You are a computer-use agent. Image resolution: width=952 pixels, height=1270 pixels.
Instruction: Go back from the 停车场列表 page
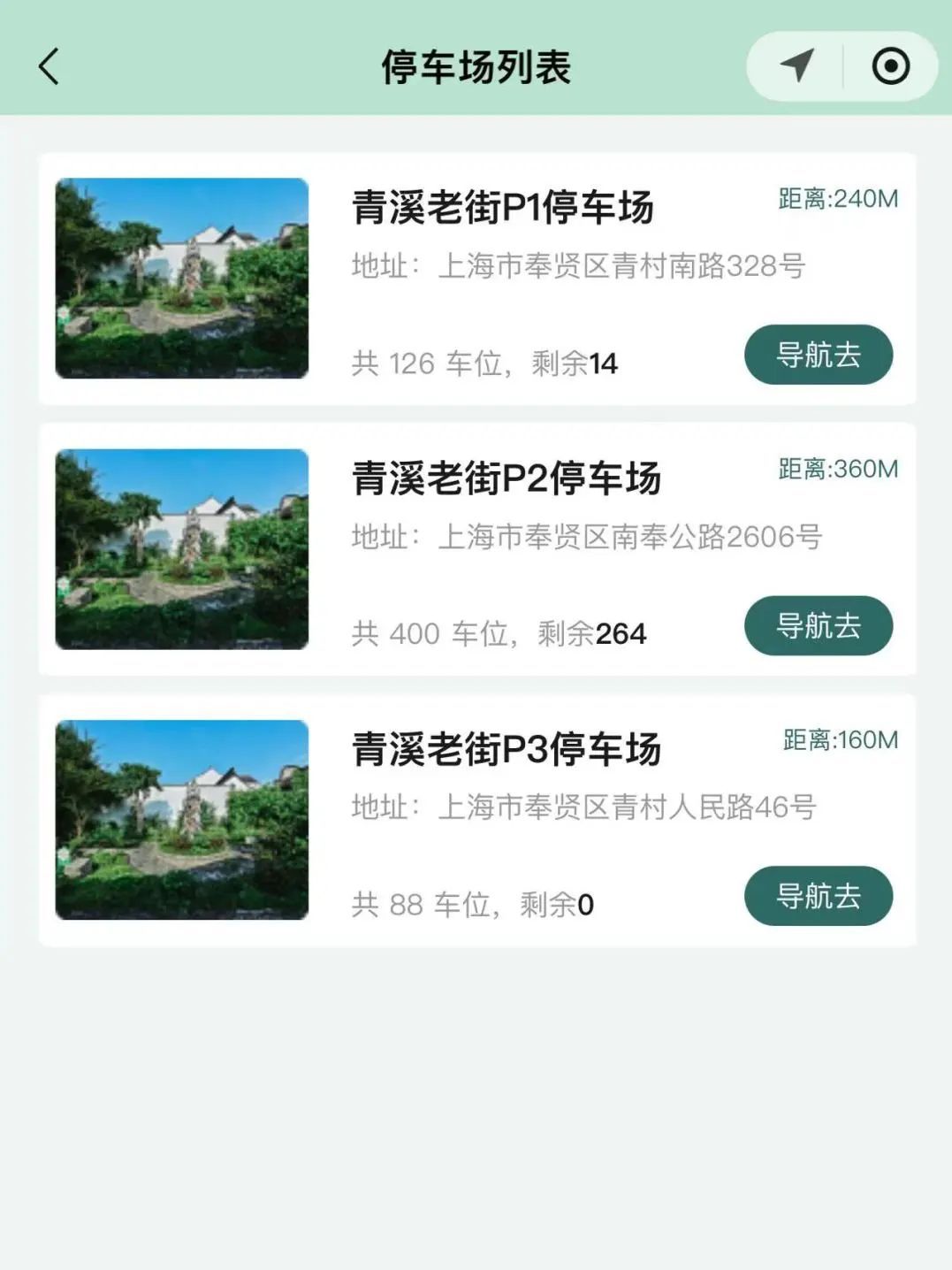click(x=50, y=66)
